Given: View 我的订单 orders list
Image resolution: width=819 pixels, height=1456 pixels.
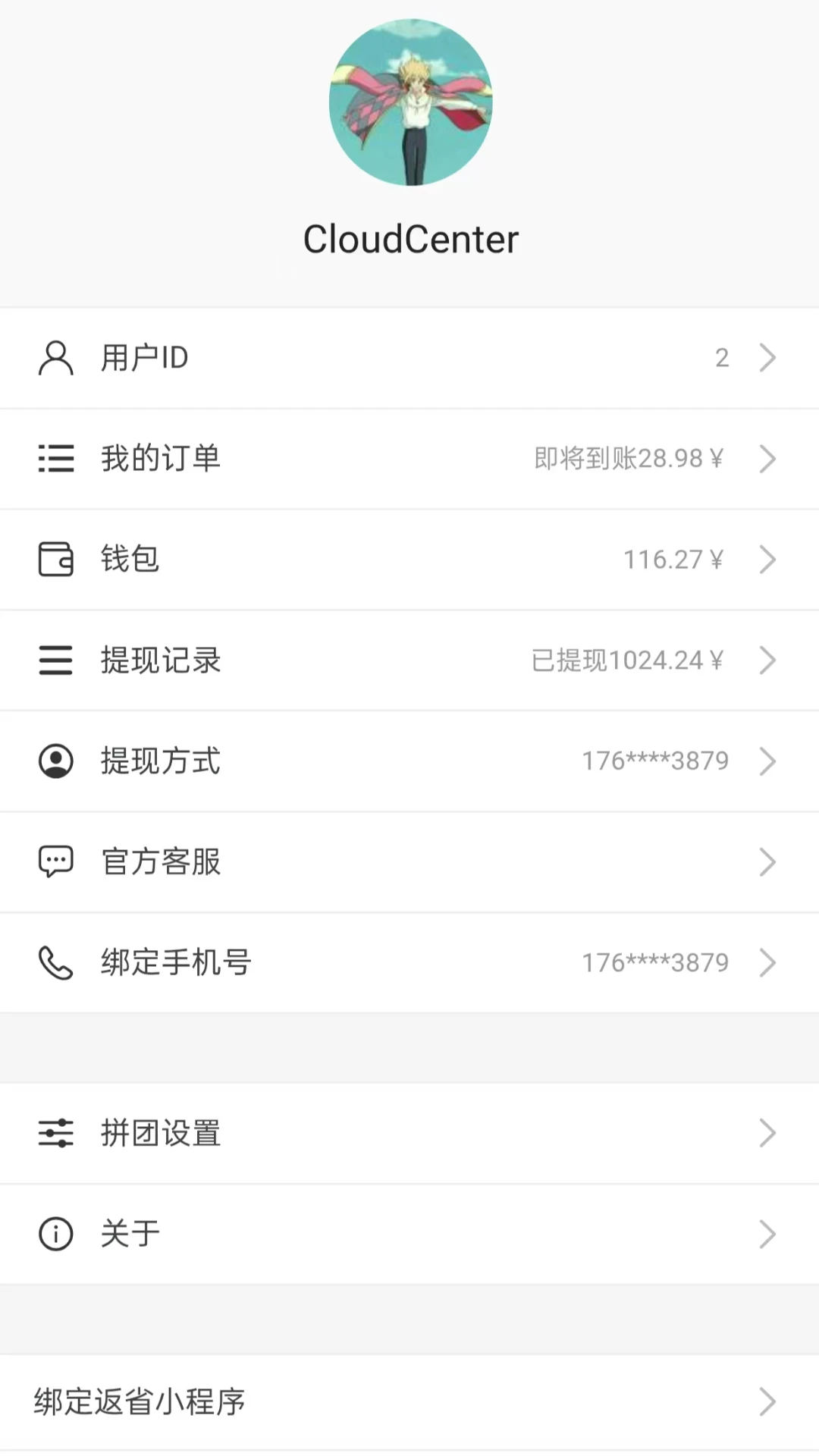Looking at the screenshot, I should 409,459.
